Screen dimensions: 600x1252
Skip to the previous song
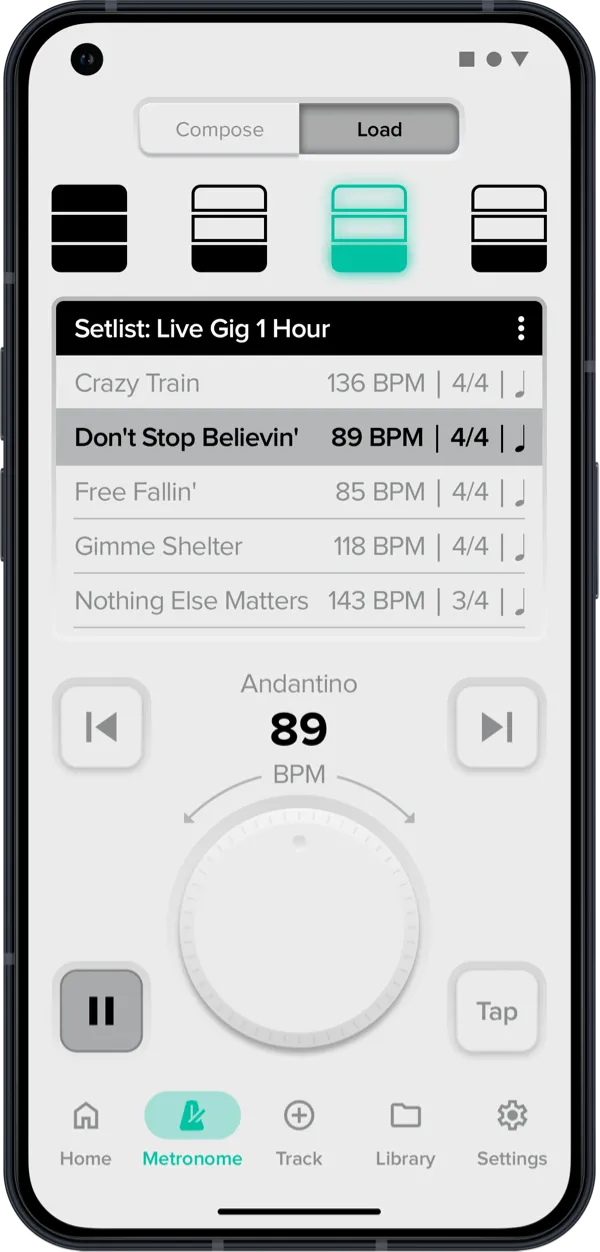(101, 726)
